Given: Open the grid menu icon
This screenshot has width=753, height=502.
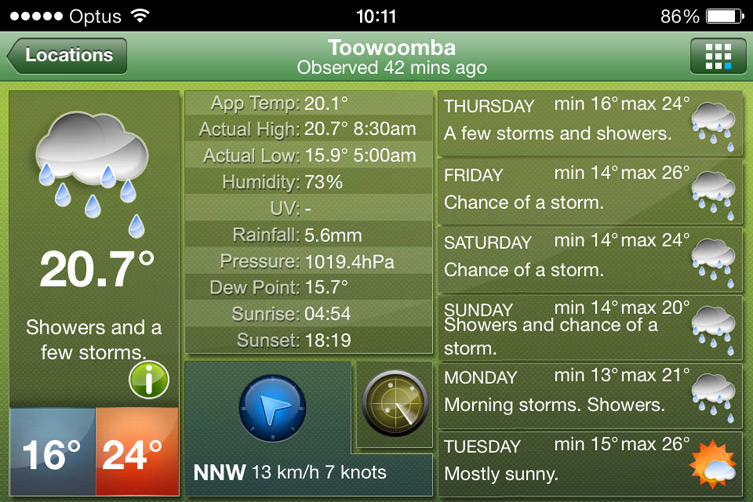Looking at the screenshot, I should 717,56.
